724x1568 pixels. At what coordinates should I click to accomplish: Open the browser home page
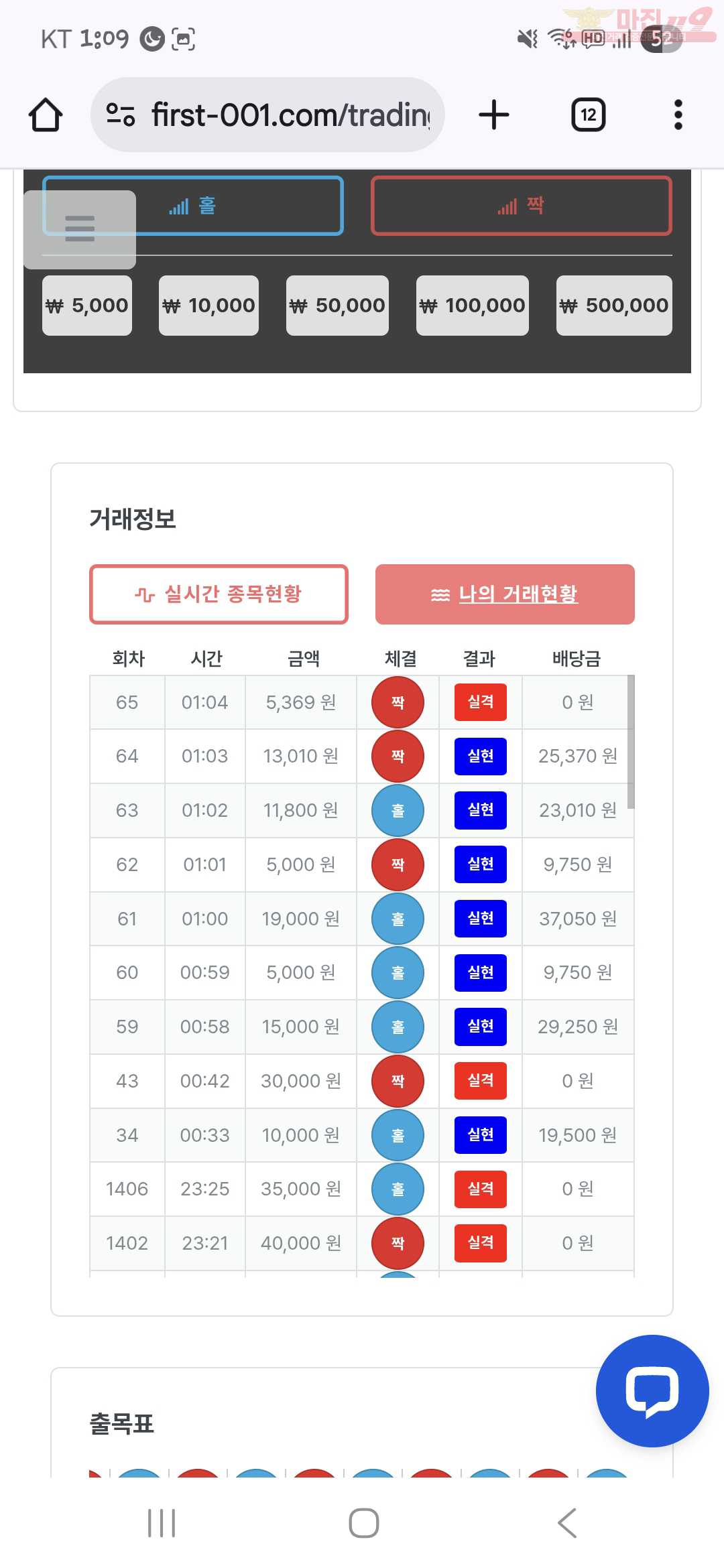(x=46, y=115)
